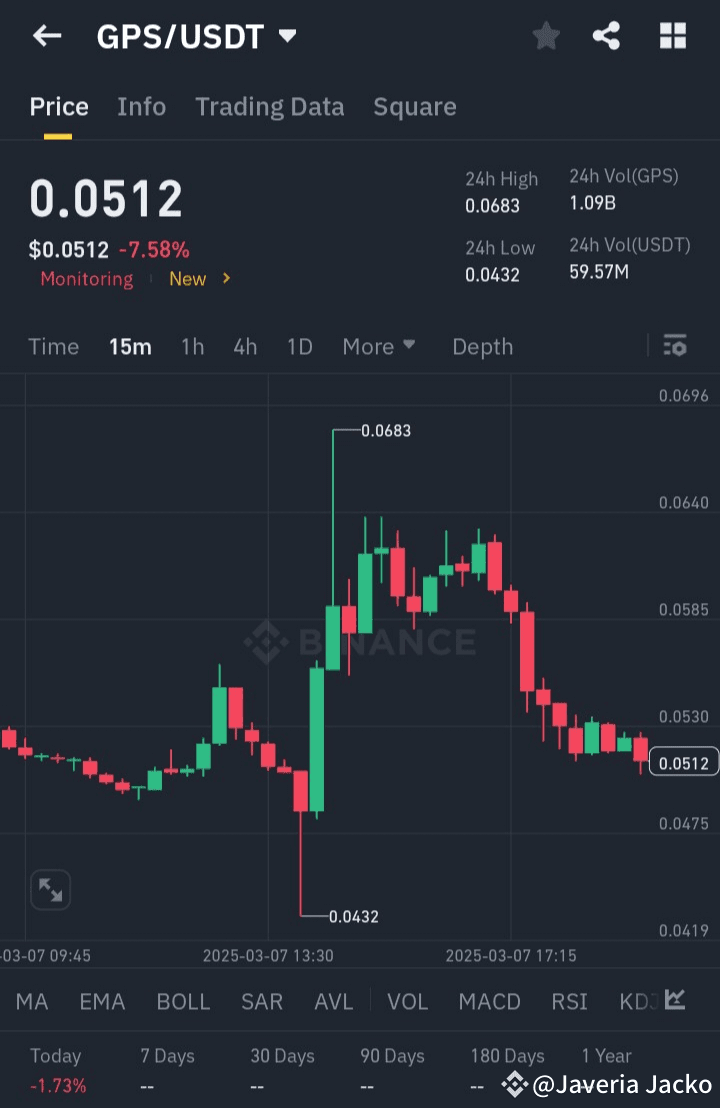Show the 1D candlestick interval
This screenshot has width=720, height=1108.
pyautogui.click(x=300, y=347)
